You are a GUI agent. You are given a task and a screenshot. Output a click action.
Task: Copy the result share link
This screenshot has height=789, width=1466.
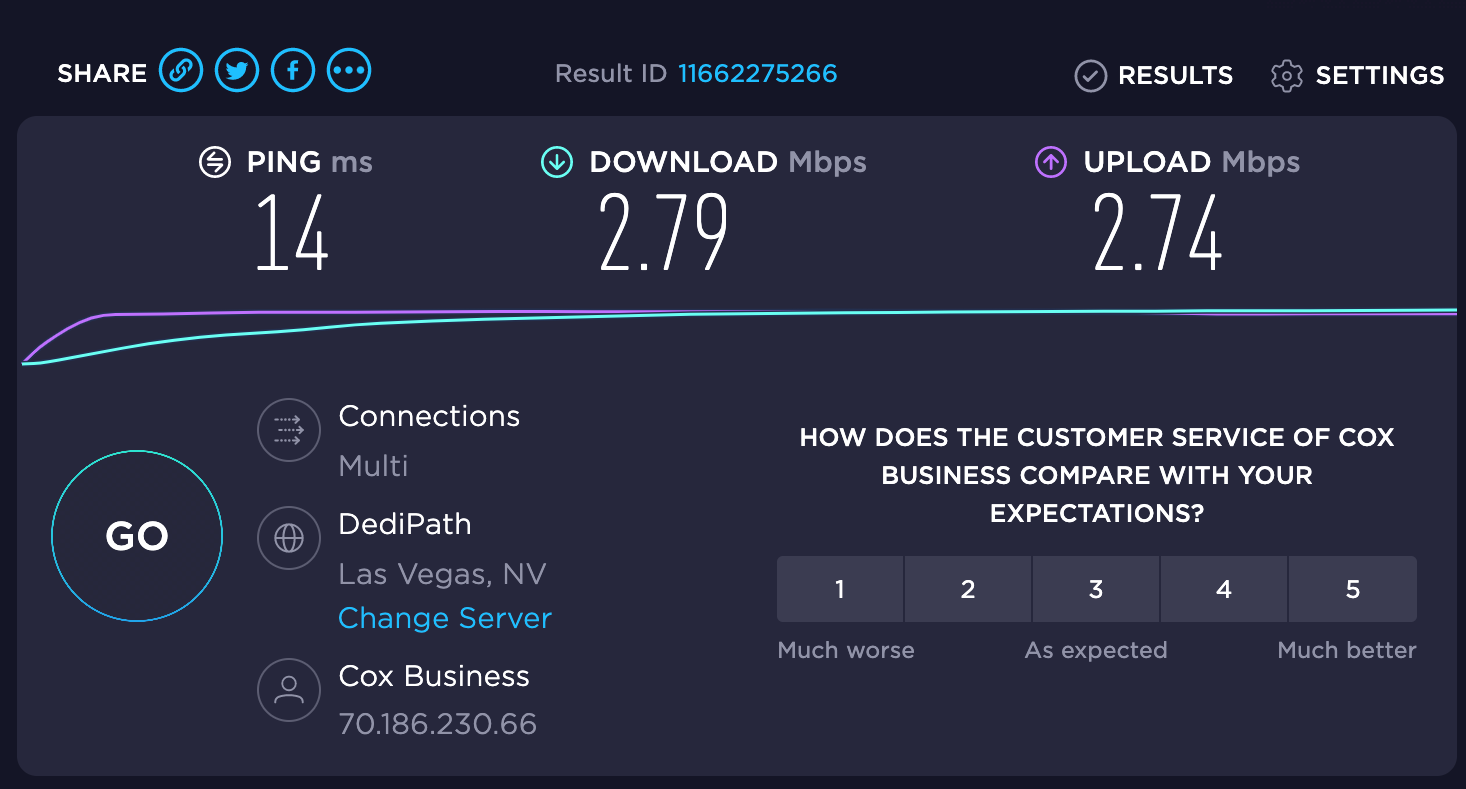click(x=181, y=71)
